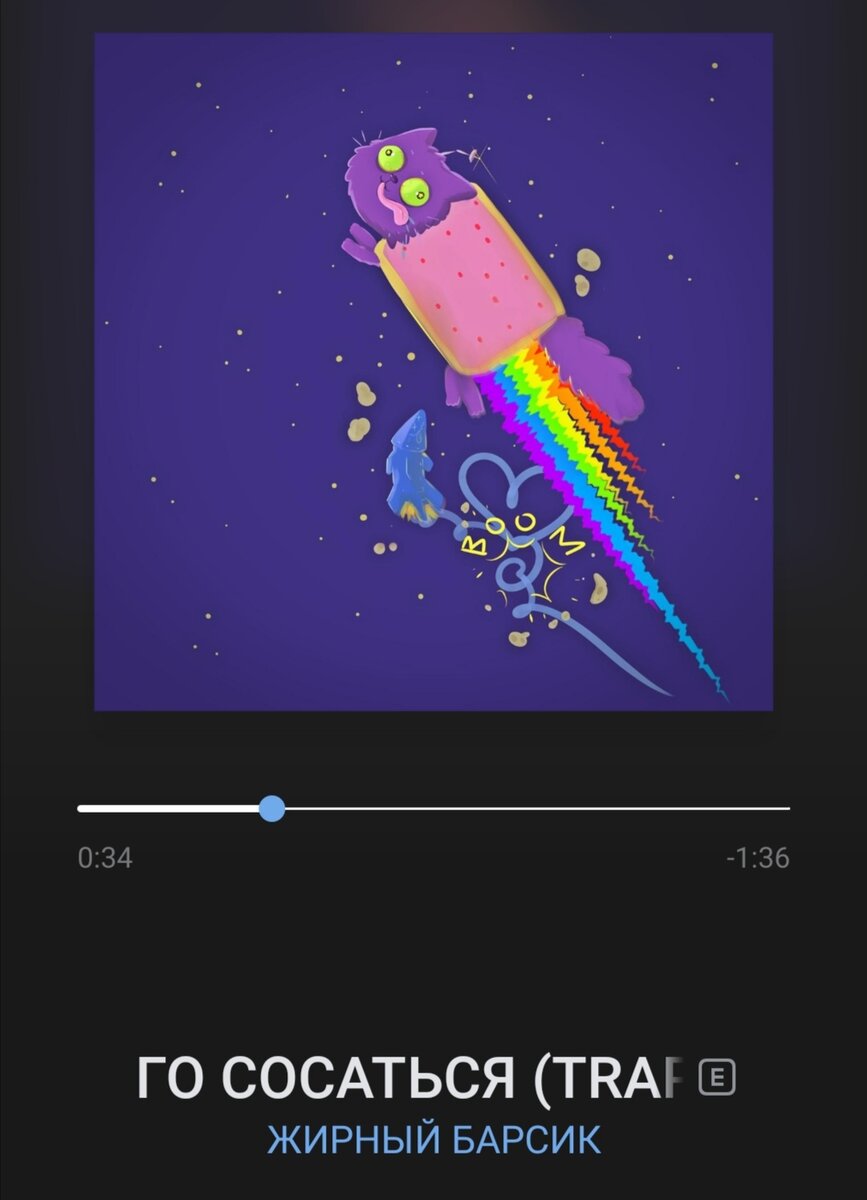Tap the album cover artwork

(433, 371)
